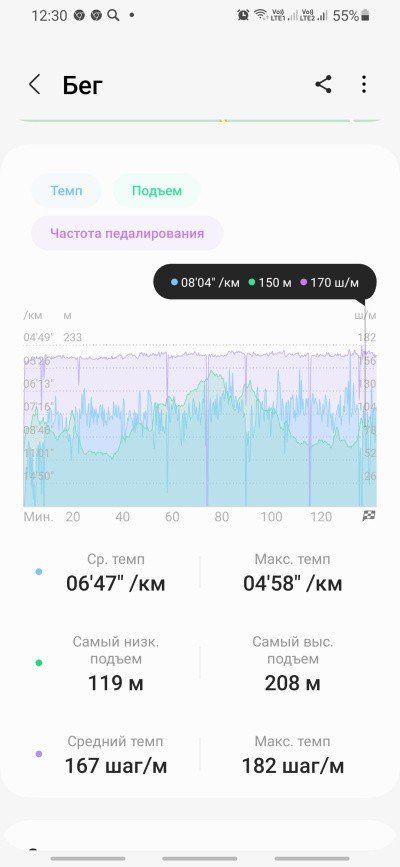Tap the system home button
Viewport: 400px width, 867px height.
coord(200,859)
